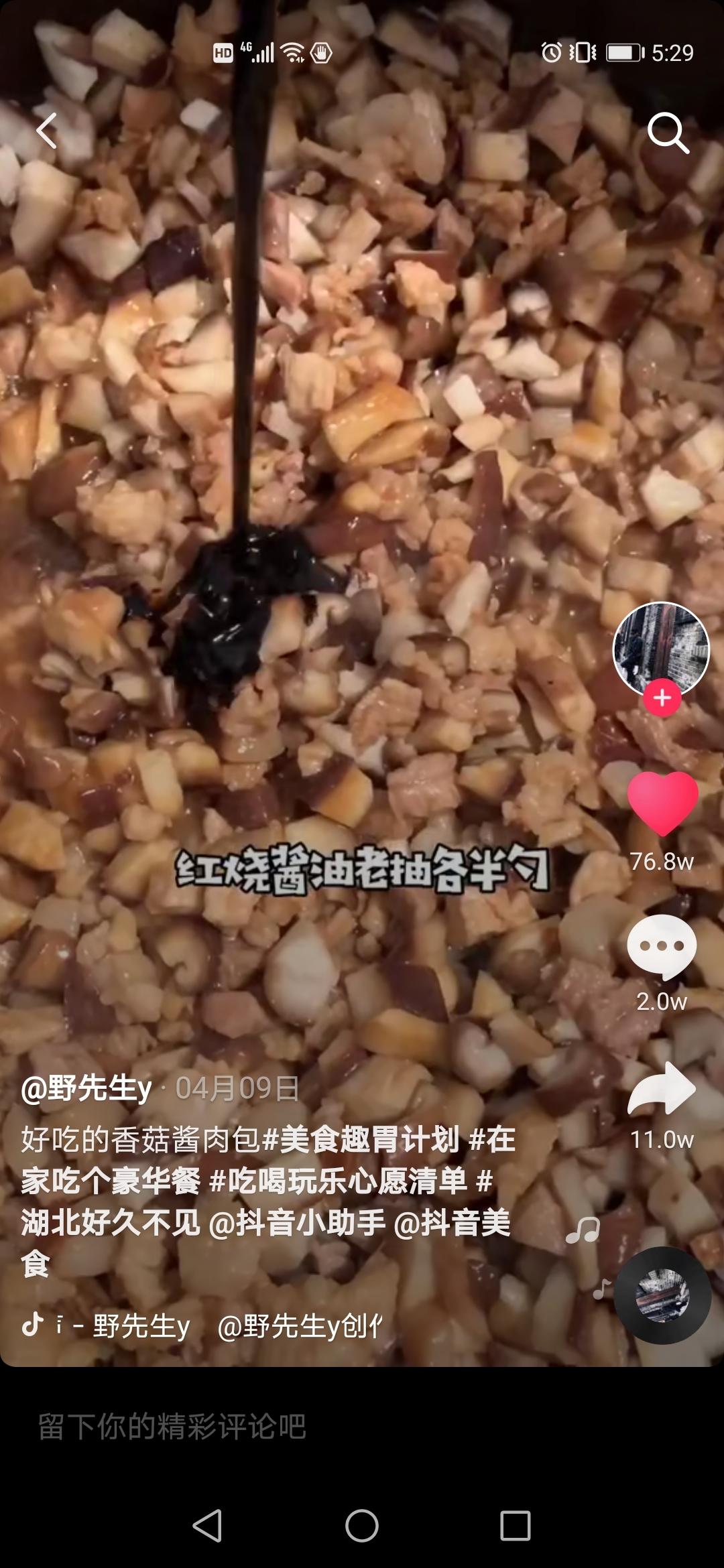Open hashtag #美食趣胃计划
This screenshot has width=724, height=1568.
pyautogui.click(x=361, y=1139)
